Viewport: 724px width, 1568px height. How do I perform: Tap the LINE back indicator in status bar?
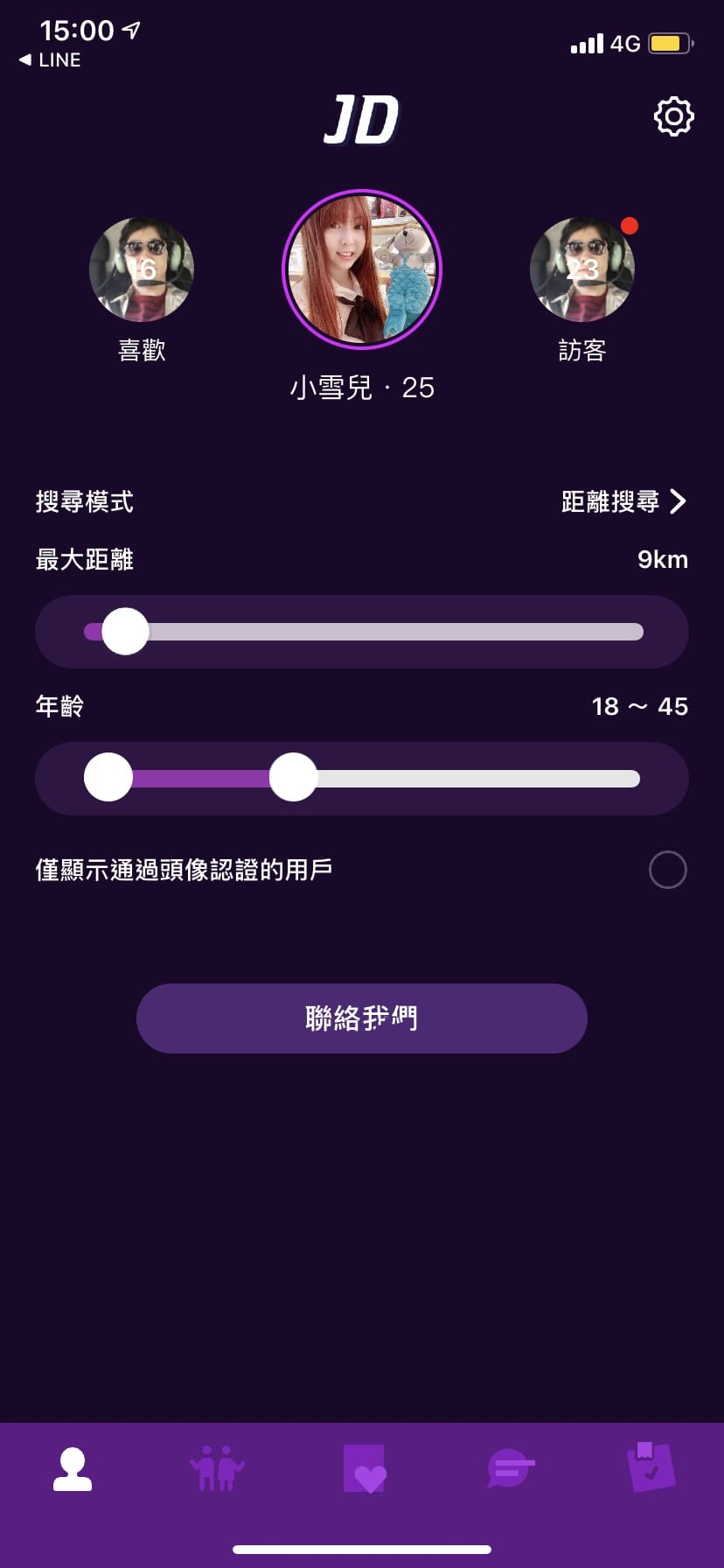tap(48, 59)
